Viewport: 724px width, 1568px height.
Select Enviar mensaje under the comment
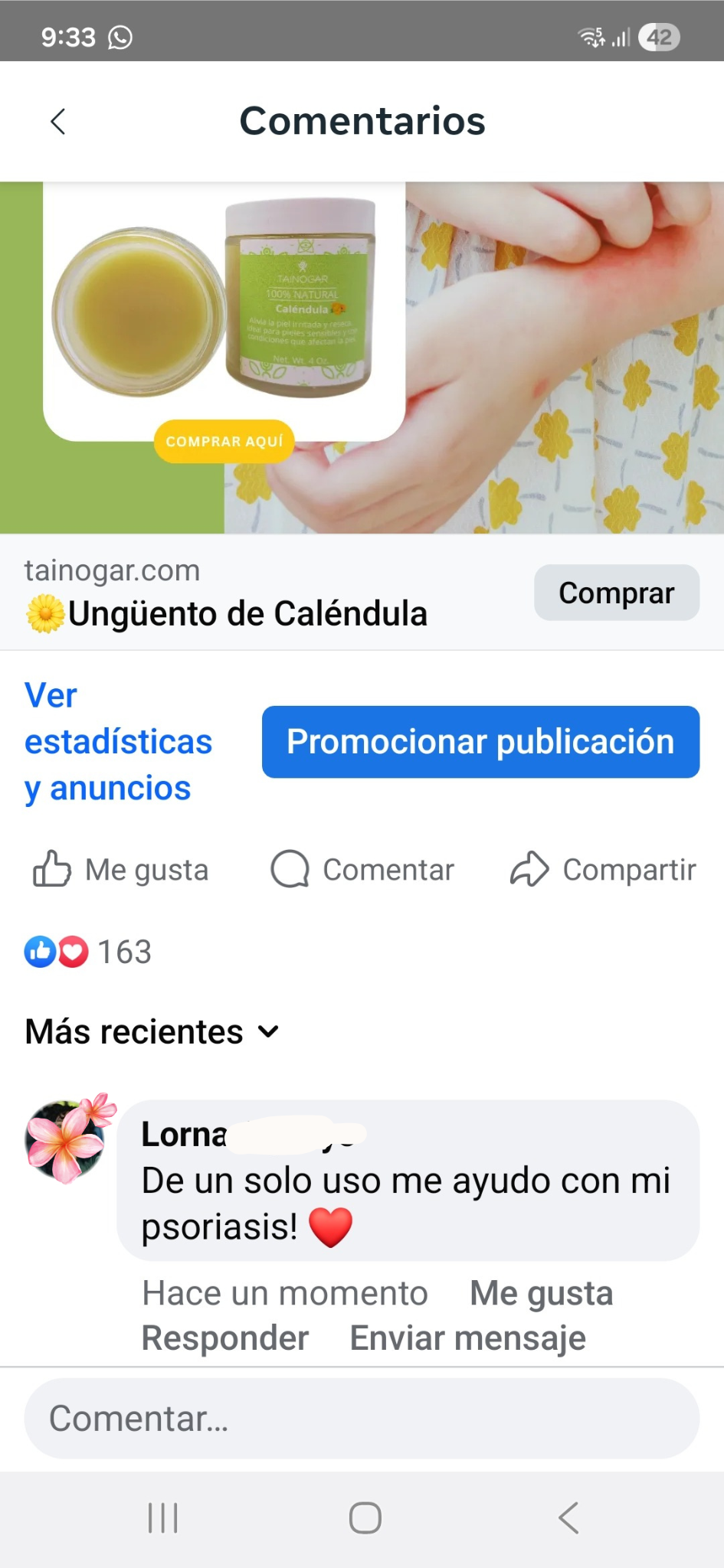click(x=467, y=1338)
